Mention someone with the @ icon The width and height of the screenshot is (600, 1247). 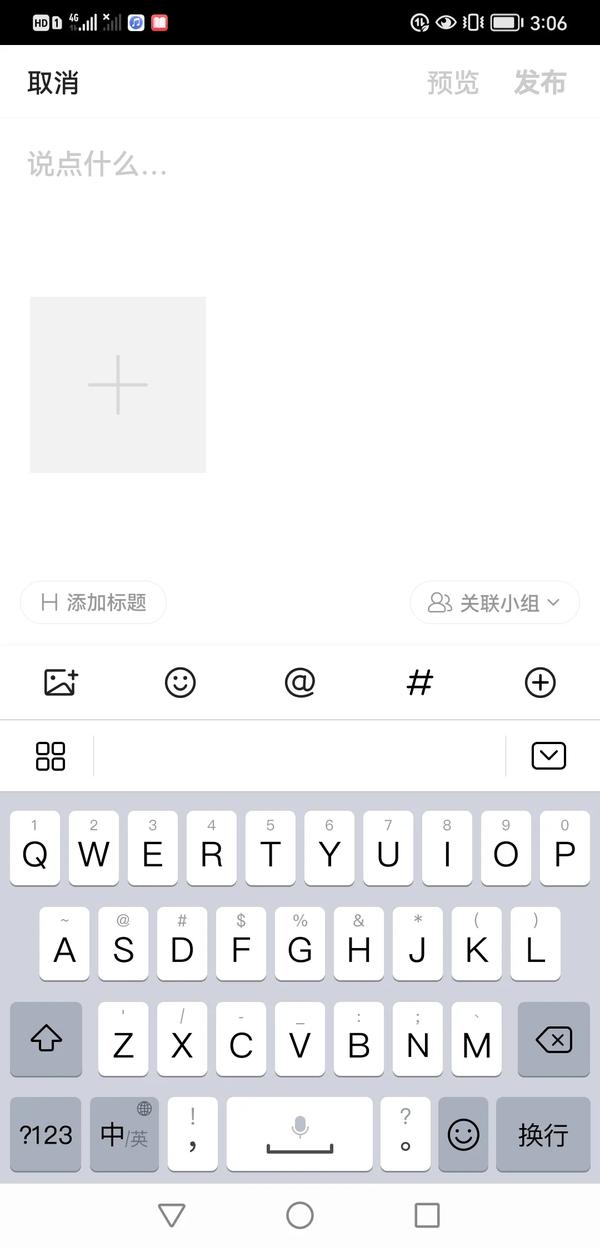pos(300,683)
